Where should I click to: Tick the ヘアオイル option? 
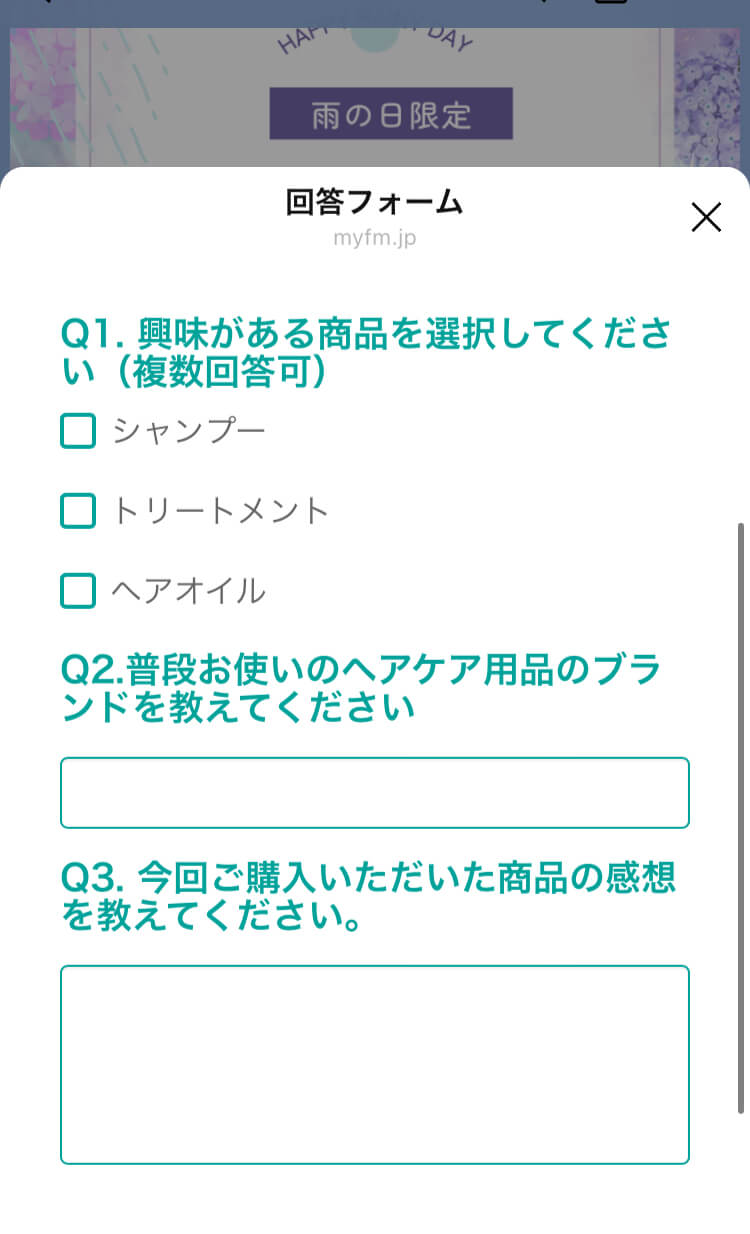[x=78, y=591]
